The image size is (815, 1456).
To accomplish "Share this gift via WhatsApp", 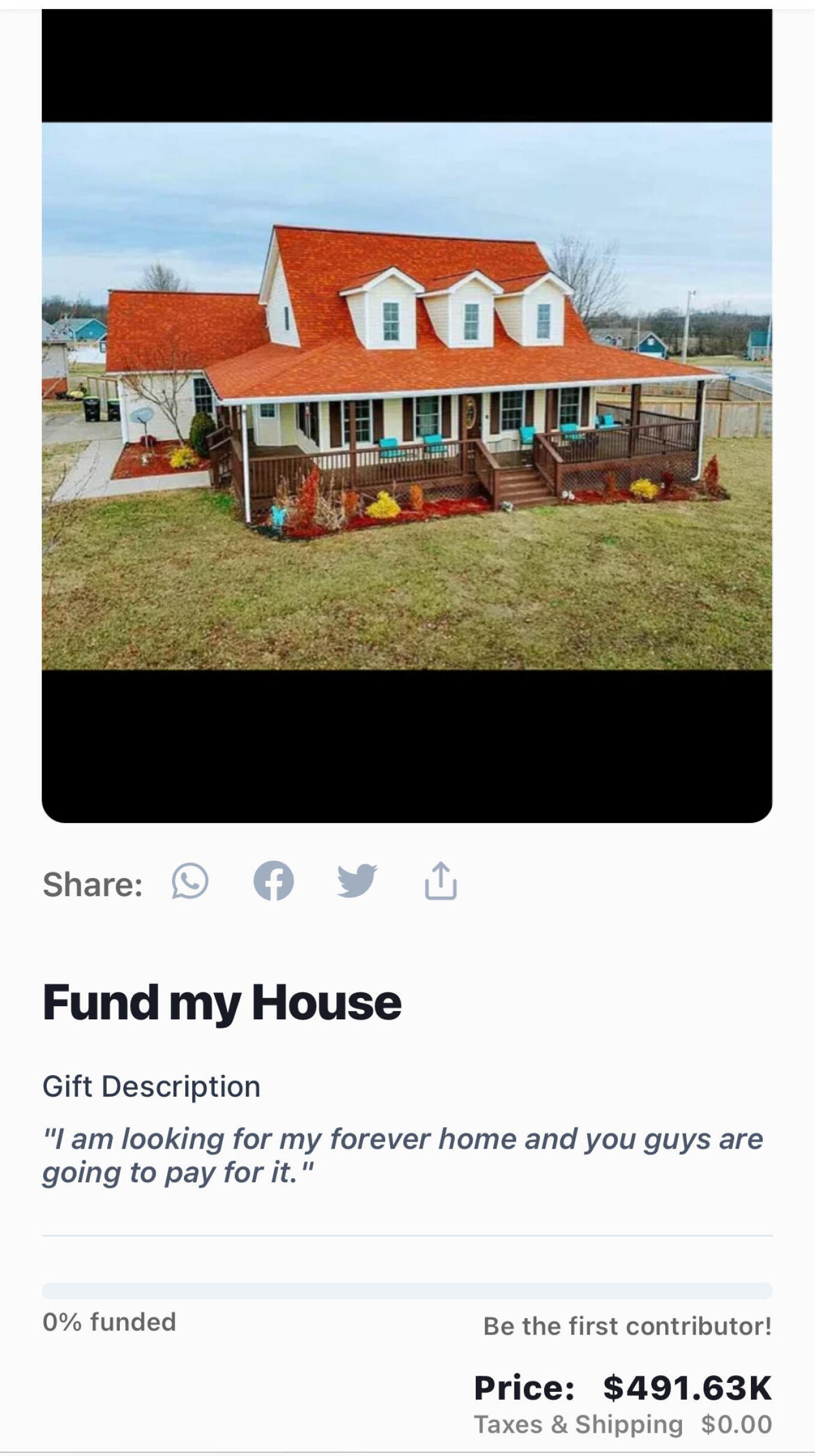I will click(189, 882).
